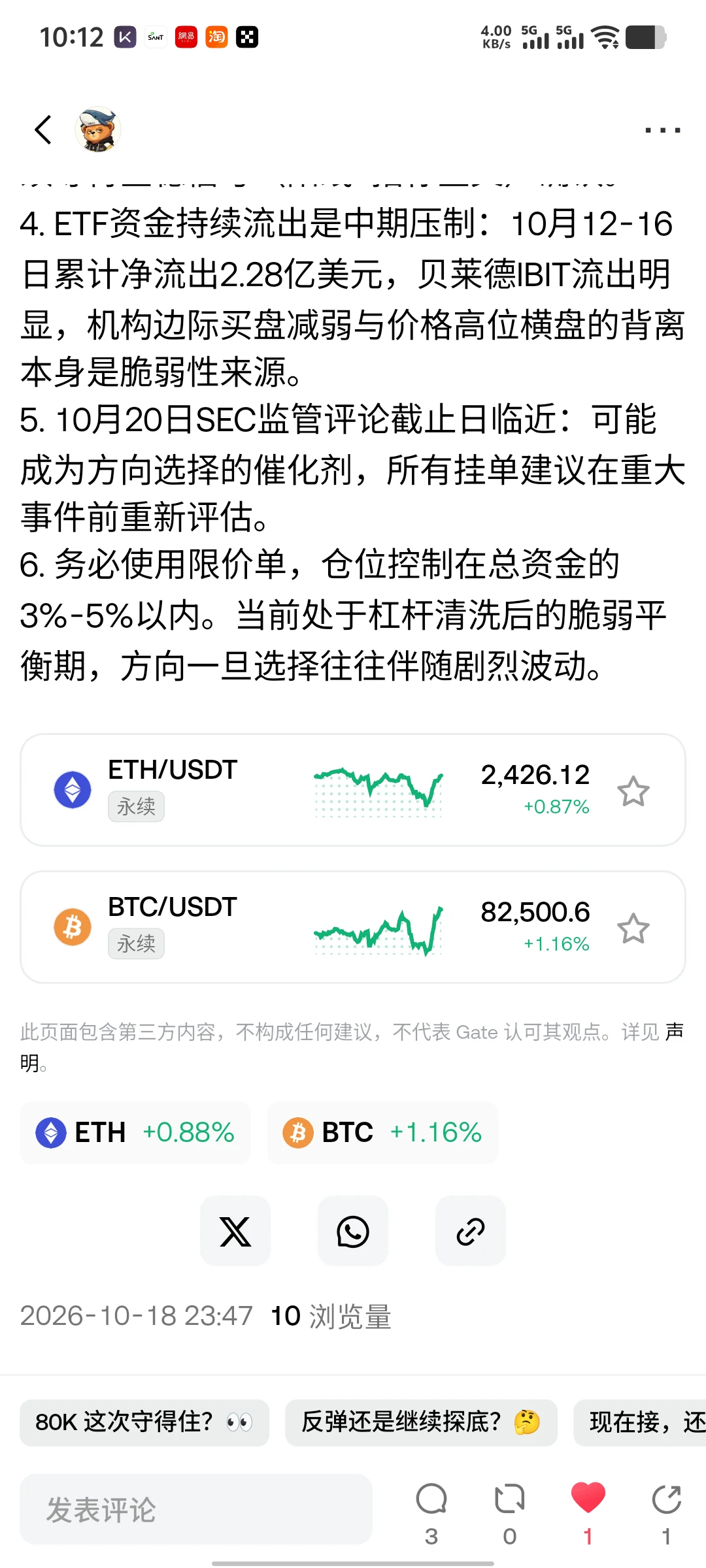
Task: Open the BTC/USDT perpetual card
Action: [353, 927]
